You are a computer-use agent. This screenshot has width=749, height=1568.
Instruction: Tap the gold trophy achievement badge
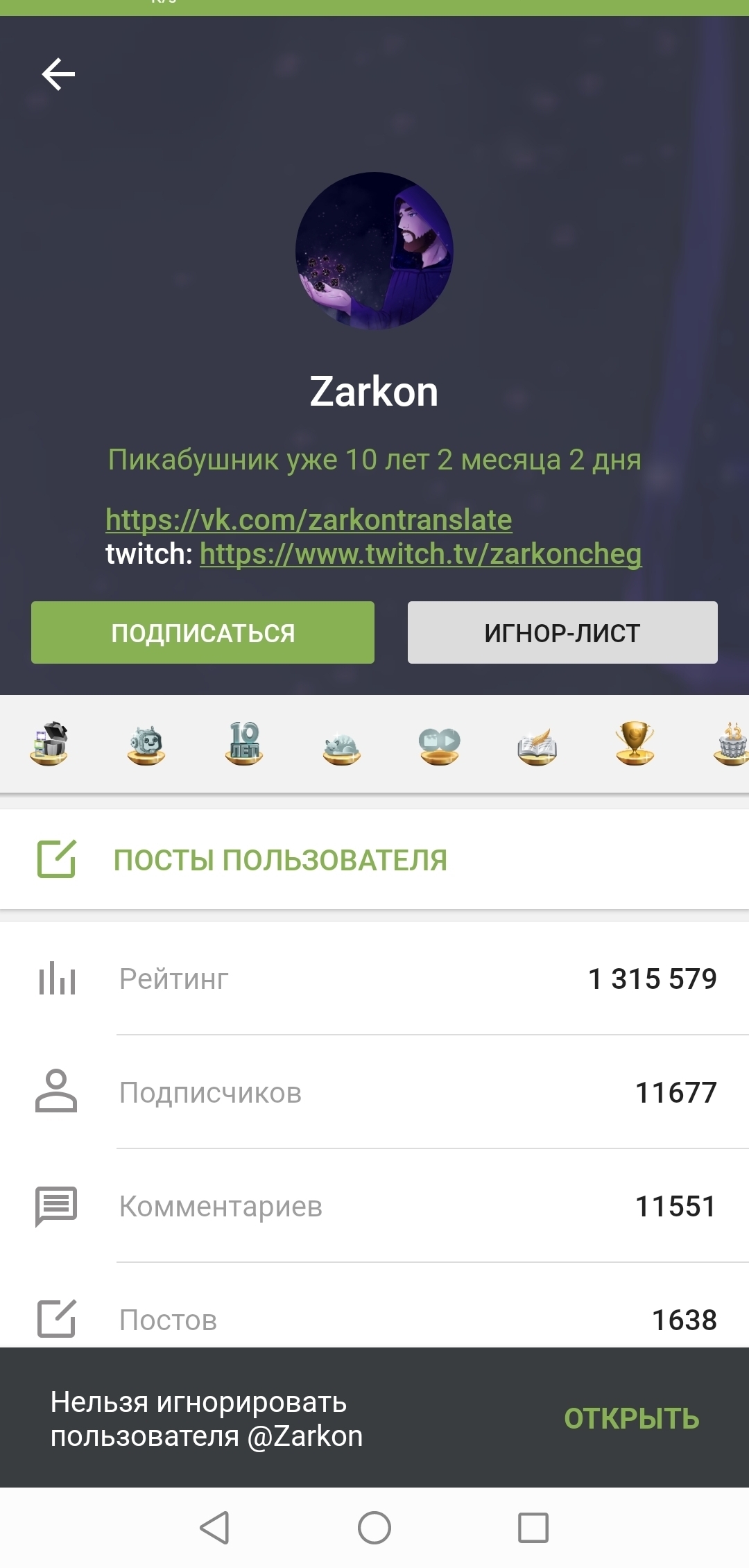635,743
